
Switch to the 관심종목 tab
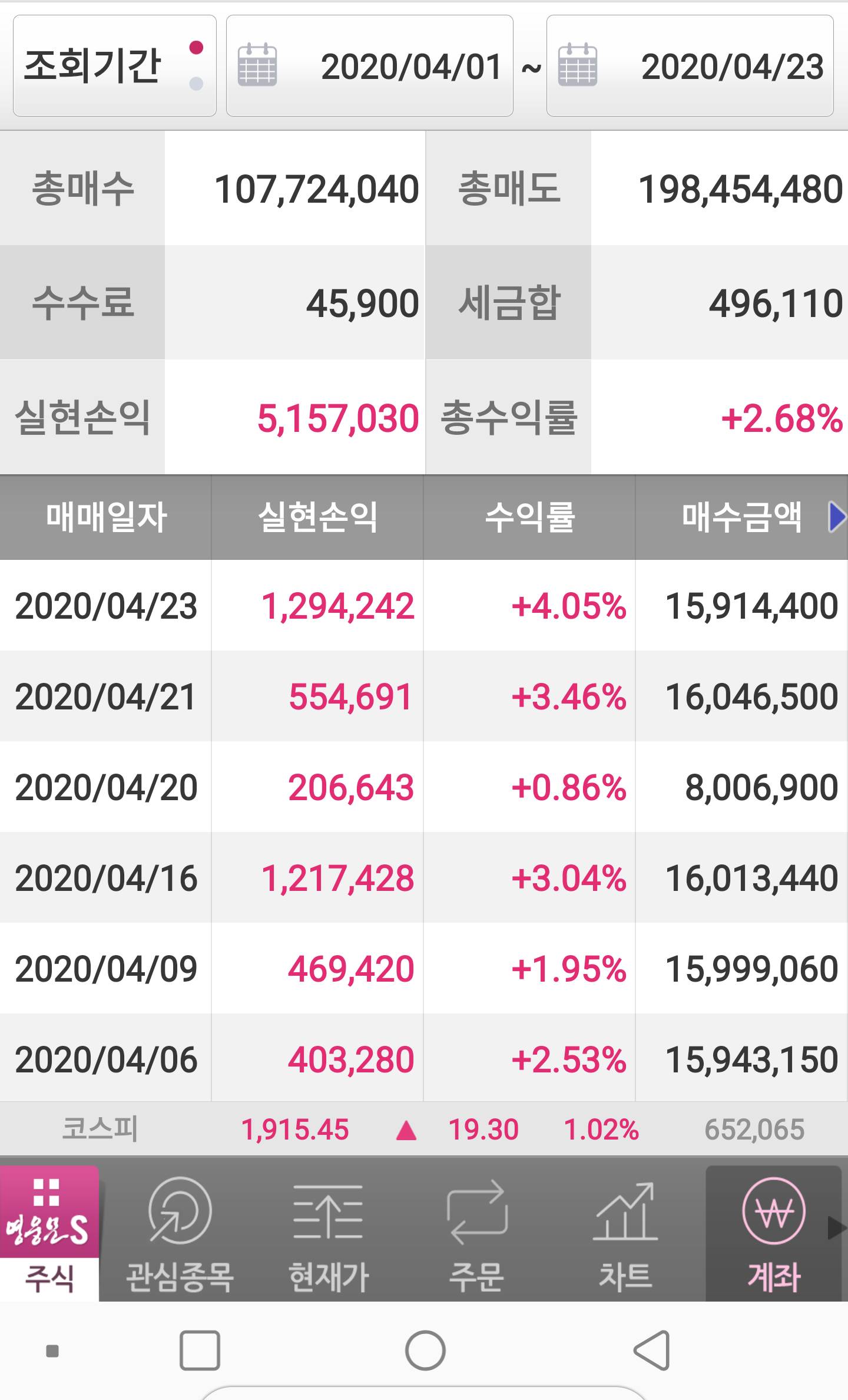click(x=180, y=1233)
